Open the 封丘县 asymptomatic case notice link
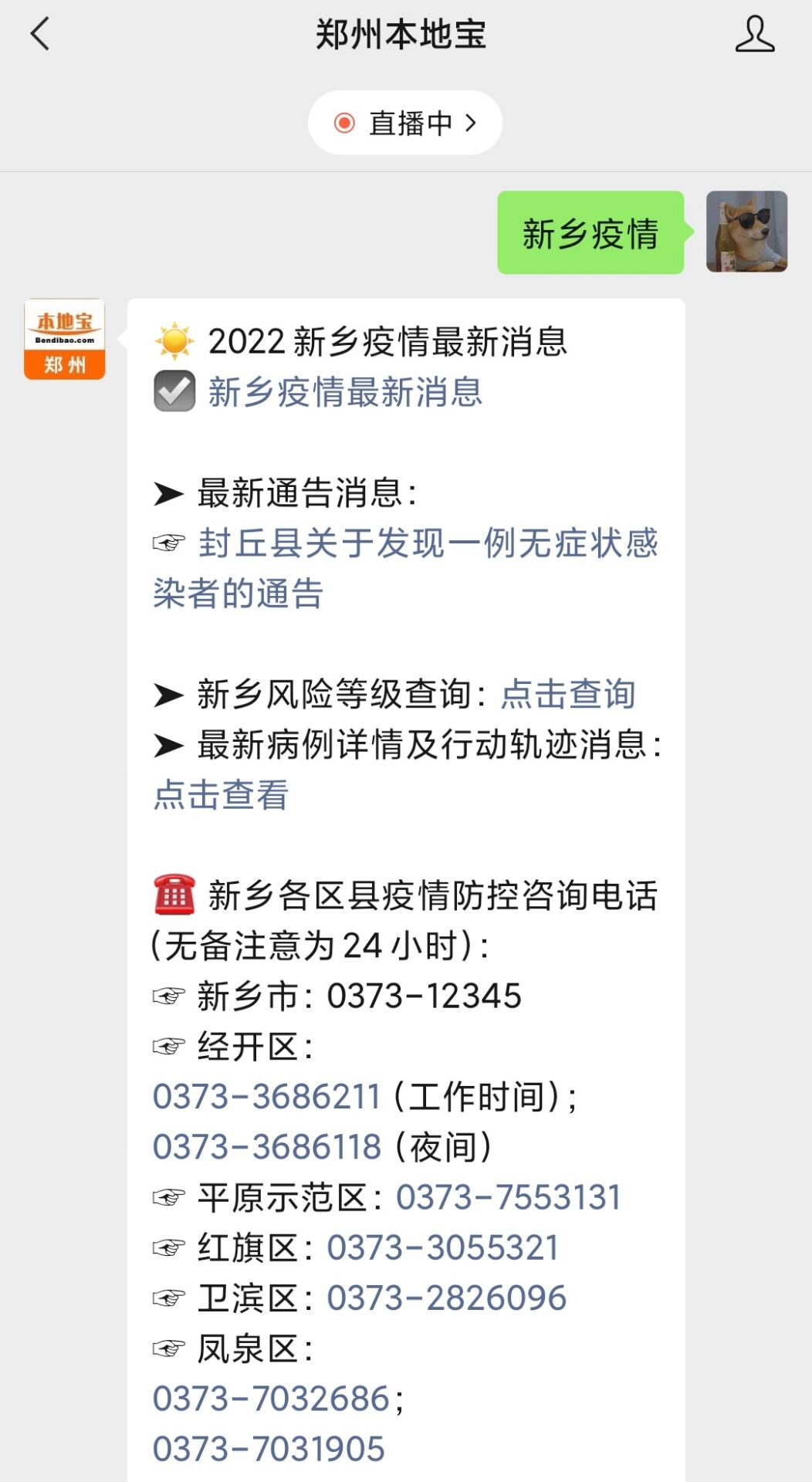This screenshot has height=1482, width=812. tap(405, 568)
